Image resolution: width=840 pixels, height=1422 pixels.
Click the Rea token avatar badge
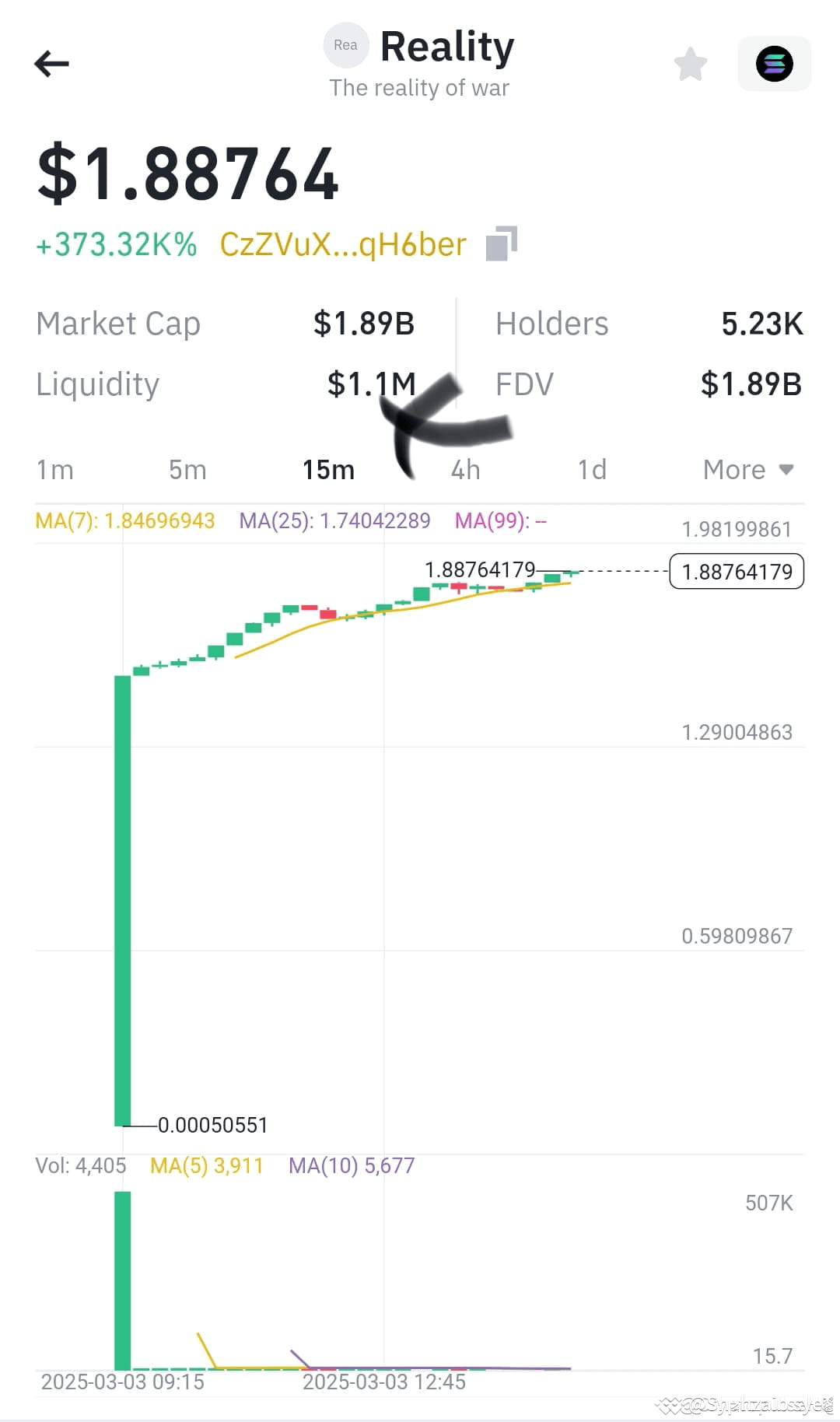point(345,45)
